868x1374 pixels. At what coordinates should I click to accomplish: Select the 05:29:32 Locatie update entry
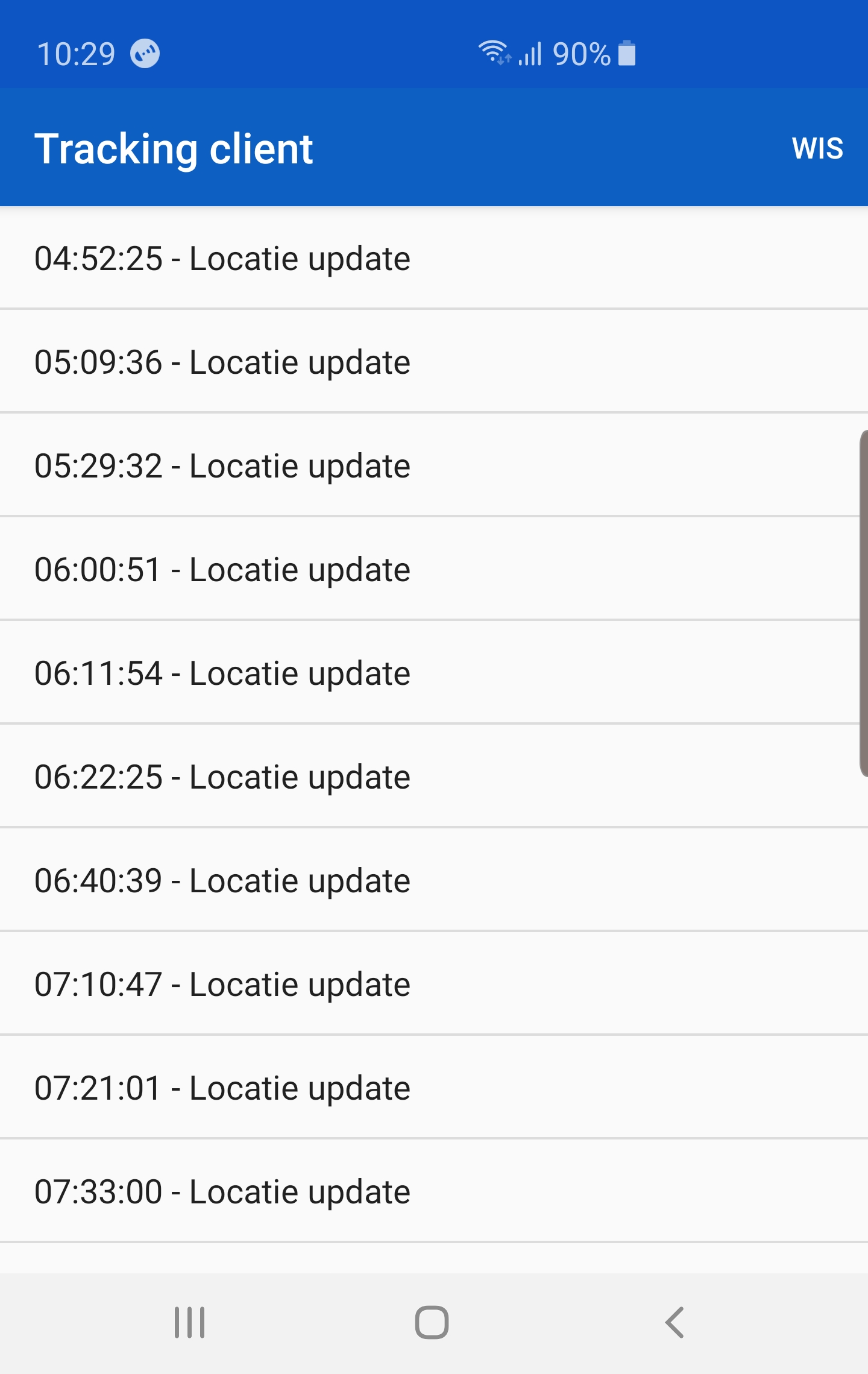pyautogui.click(x=222, y=465)
